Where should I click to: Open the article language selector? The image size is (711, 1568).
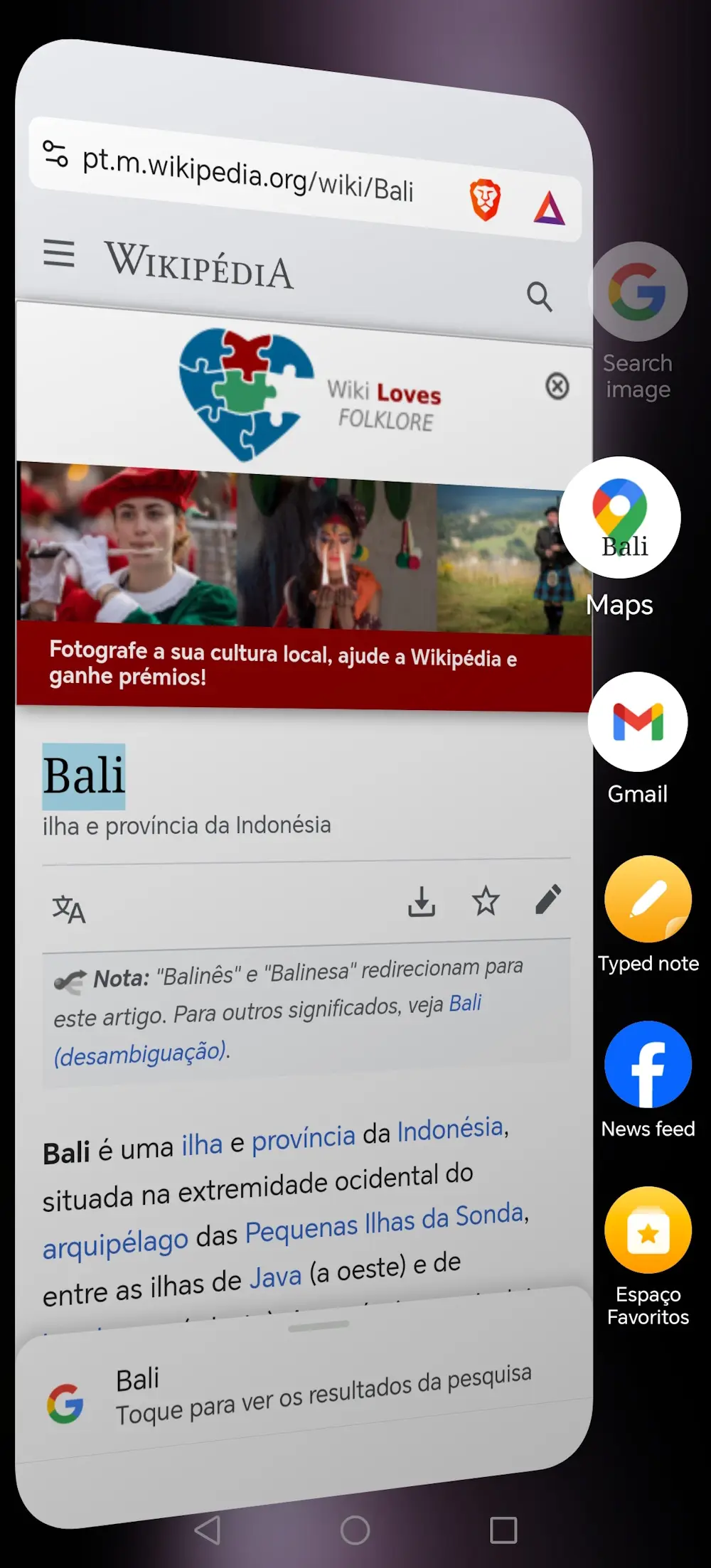tap(69, 909)
